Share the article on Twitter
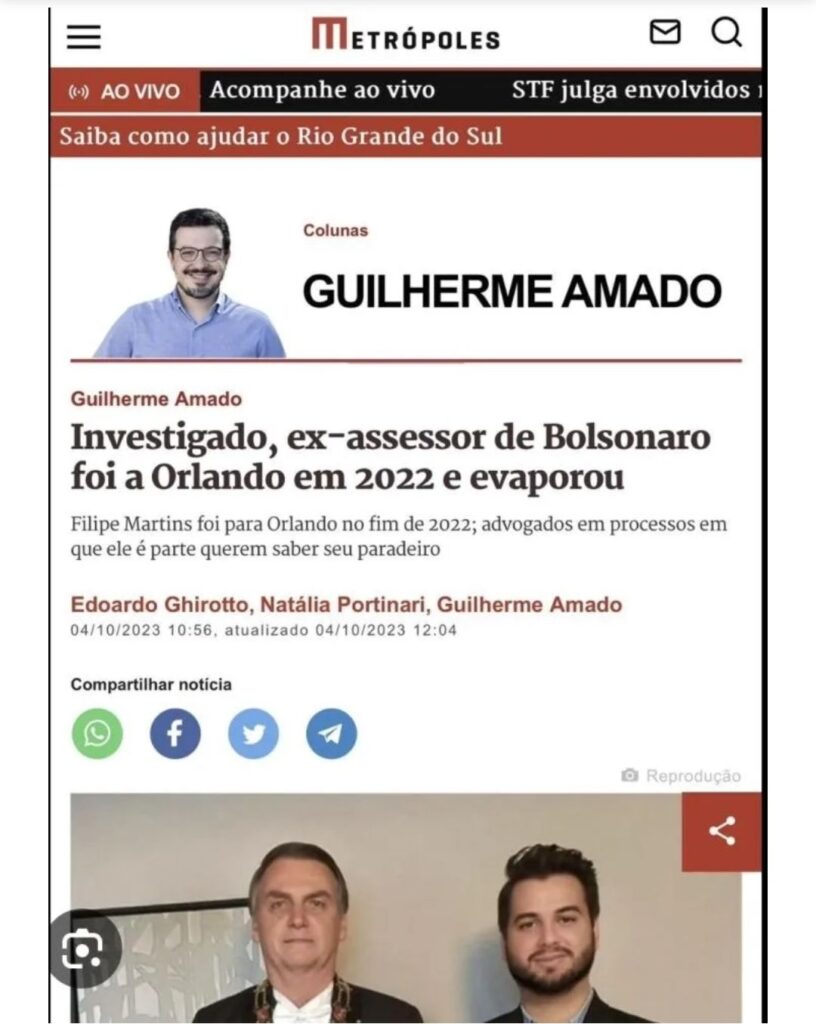Image resolution: width=816 pixels, height=1024 pixels. 253,735
